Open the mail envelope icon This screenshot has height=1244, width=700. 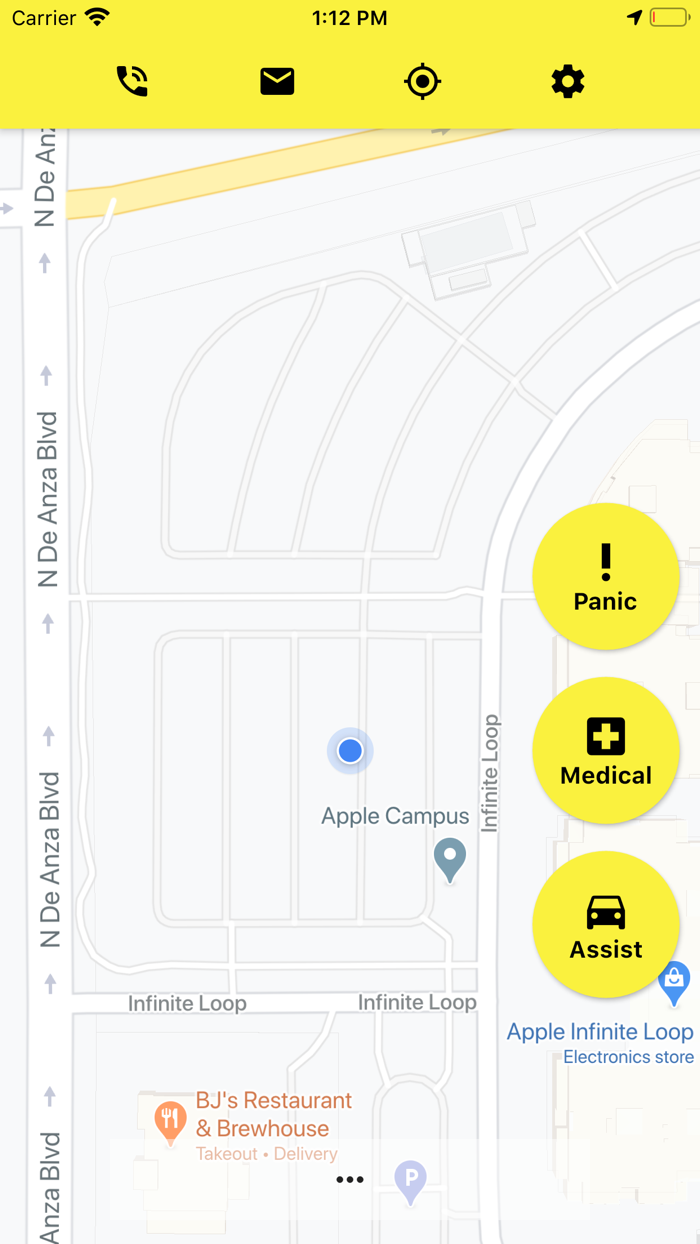pos(277,81)
